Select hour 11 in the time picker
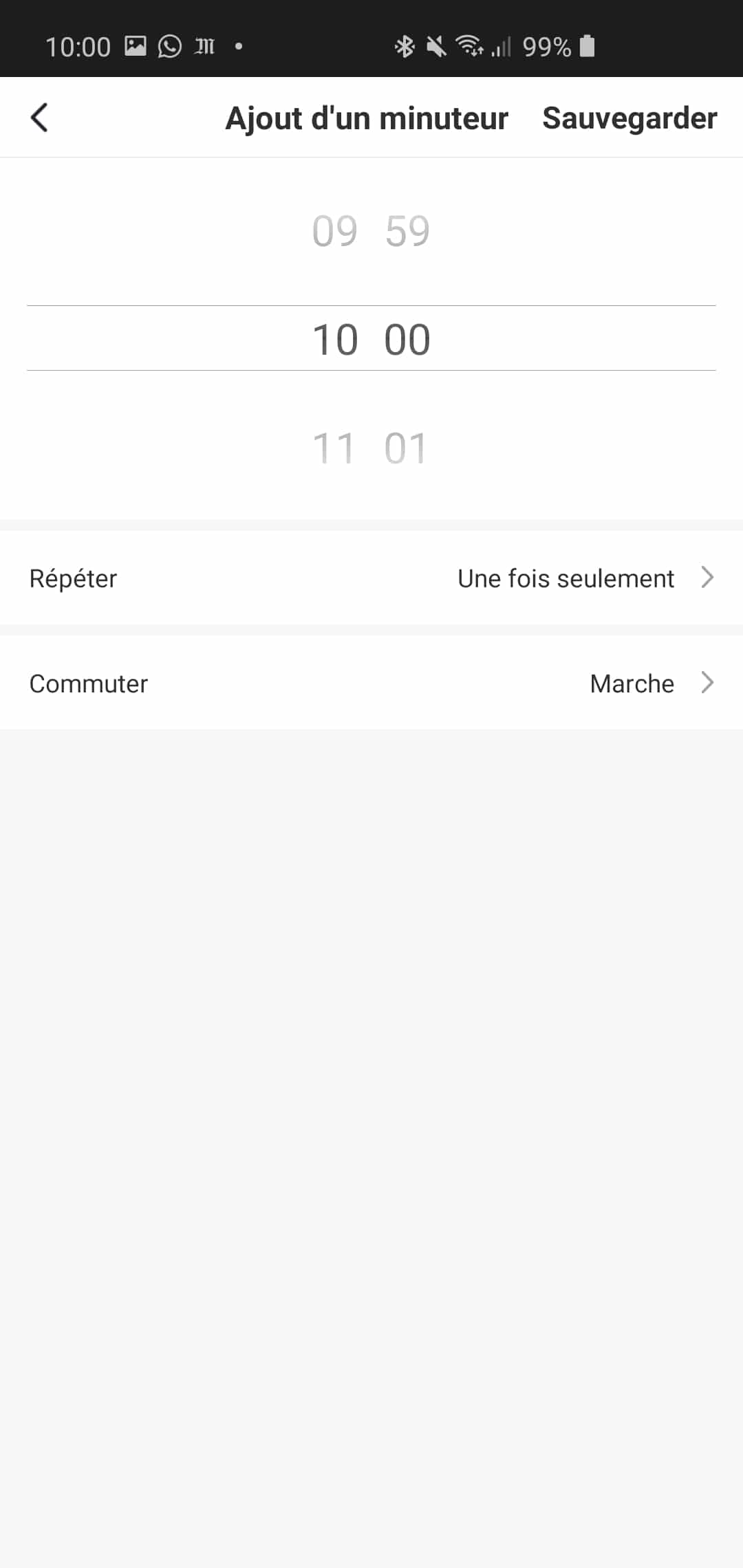The width and height of the screenshot is (743, 1568). [333, 448]
